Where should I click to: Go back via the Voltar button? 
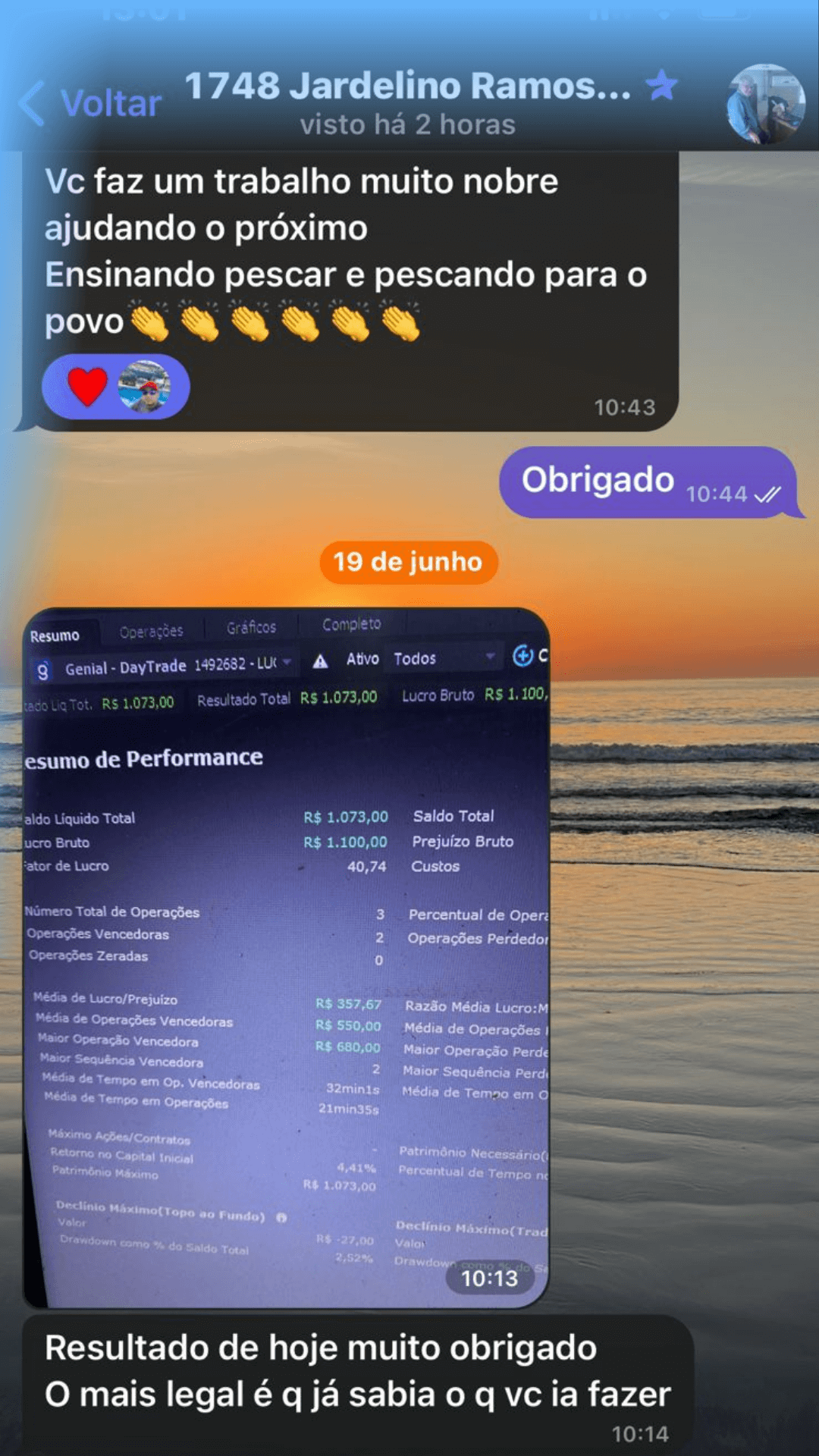pyautogui.click(x=91, y=104)
